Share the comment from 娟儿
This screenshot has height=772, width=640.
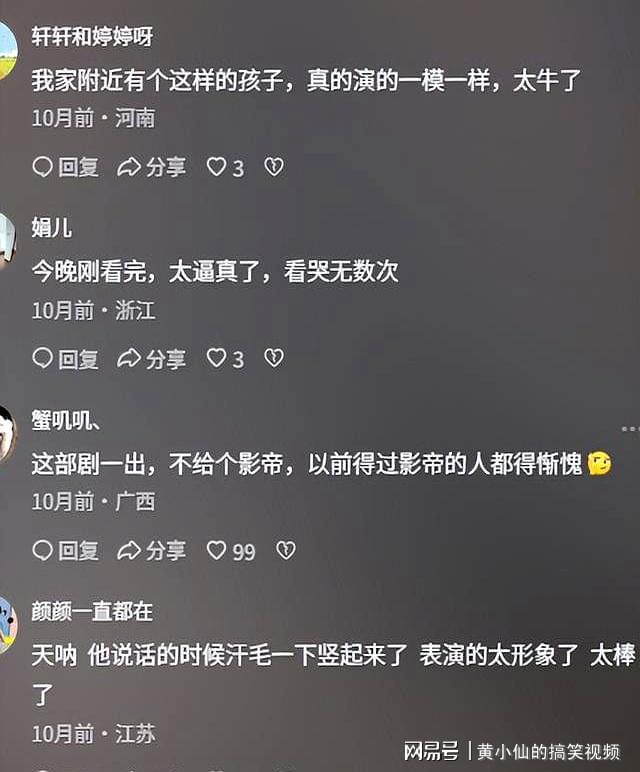[151, 357]
